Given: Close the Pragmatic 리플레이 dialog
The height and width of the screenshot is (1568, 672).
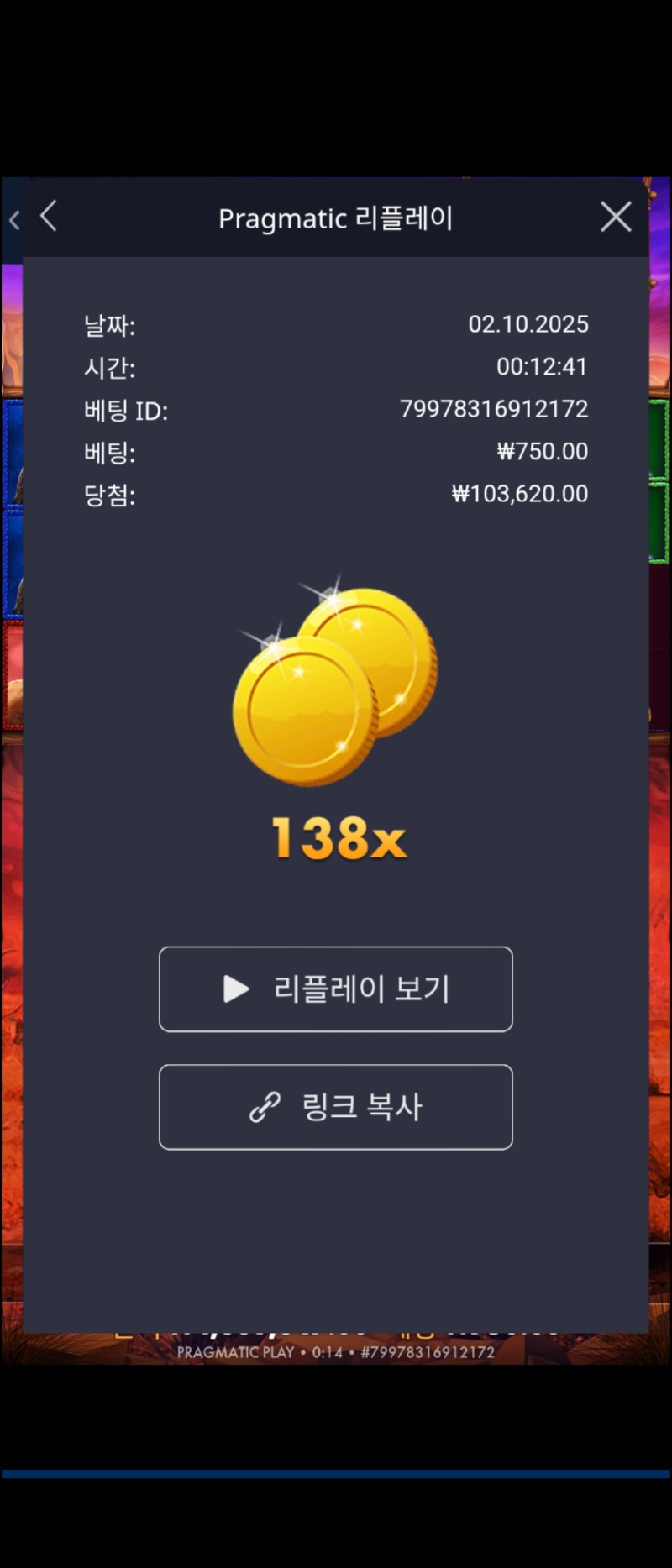Looking at the screenshot, I should tap(616, 217).
